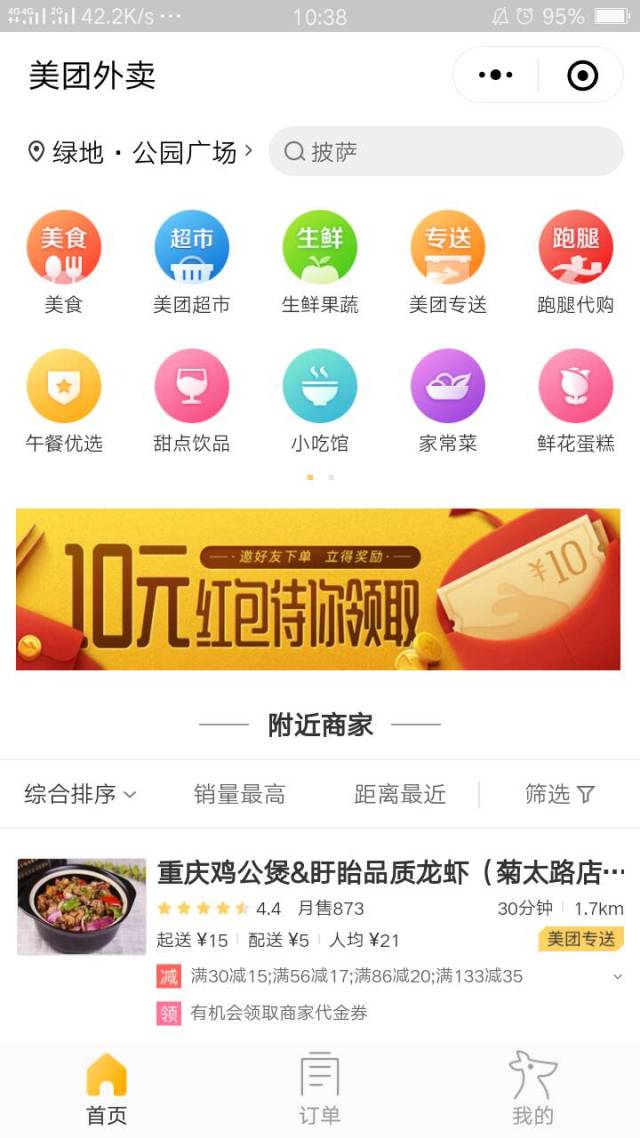This screenshot has width=640, height=1138.
Task: Close the mini-program with the circle button
Action: (582, 75)
